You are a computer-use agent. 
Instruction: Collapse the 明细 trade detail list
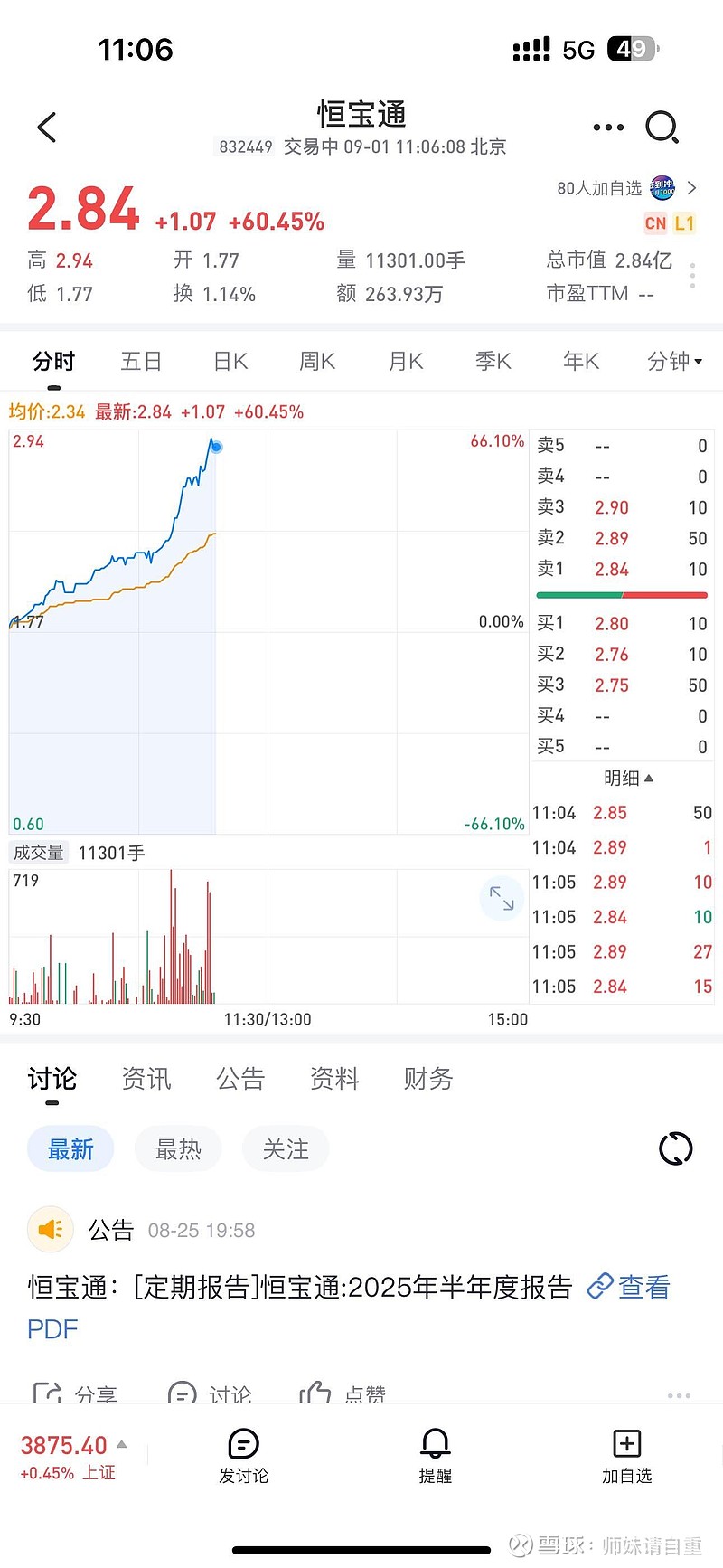(626, 778)
